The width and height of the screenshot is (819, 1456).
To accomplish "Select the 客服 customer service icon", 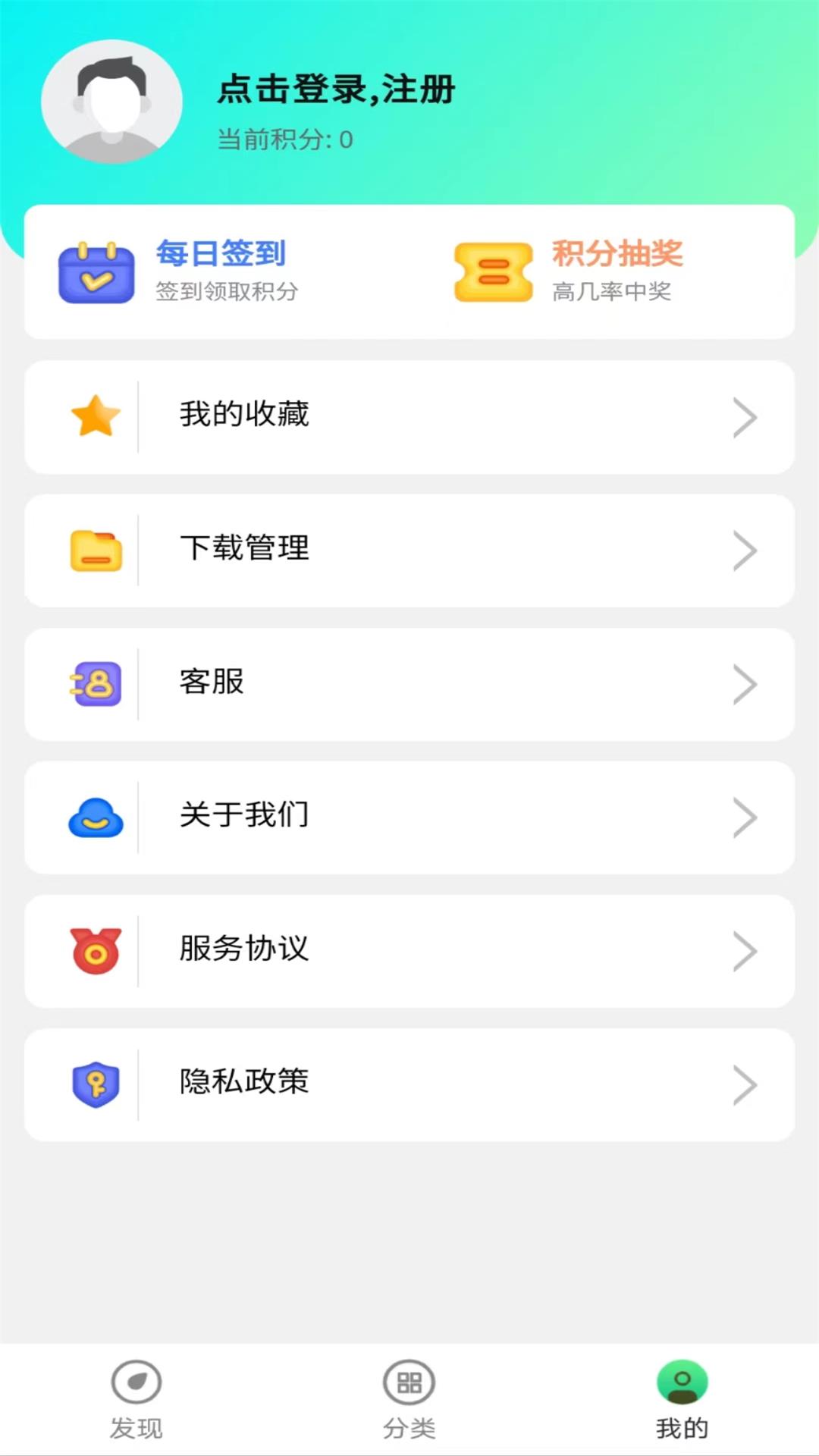I will pos(94,683).
